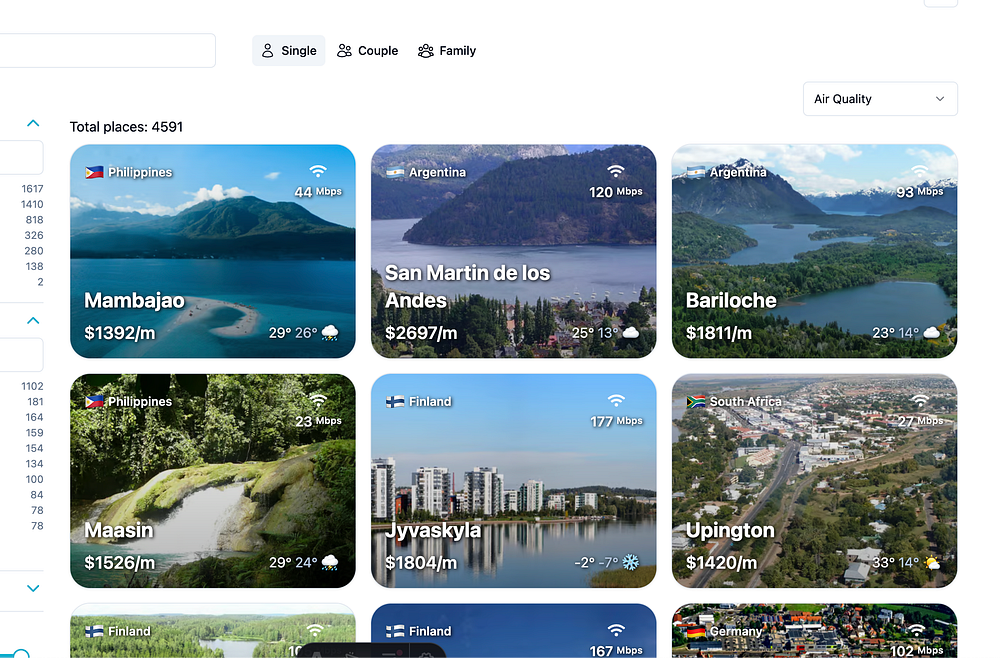Switch to the Couple option
This screenshot has width=1000, height=658.
point(367,51)
